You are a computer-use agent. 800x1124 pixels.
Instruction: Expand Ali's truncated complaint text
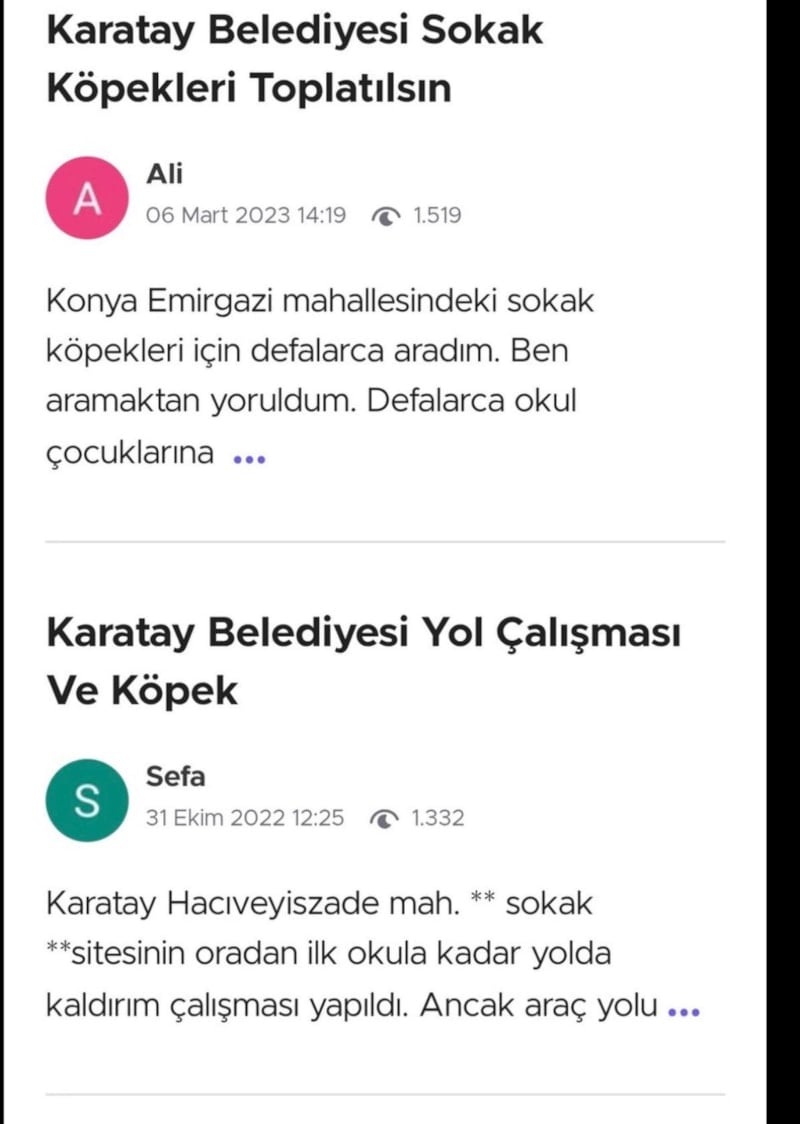248,458
